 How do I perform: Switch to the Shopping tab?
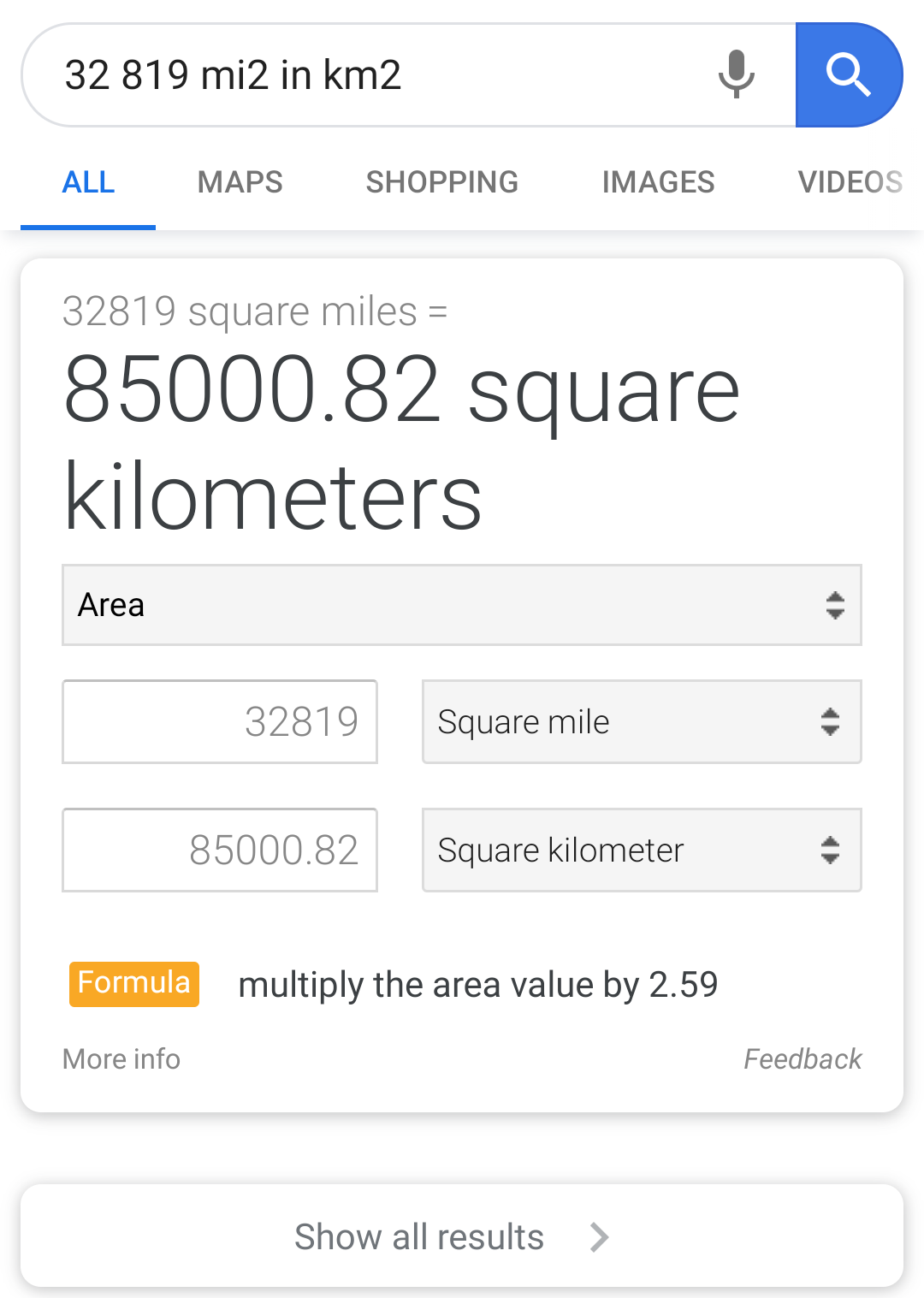(x=441, y=182)
